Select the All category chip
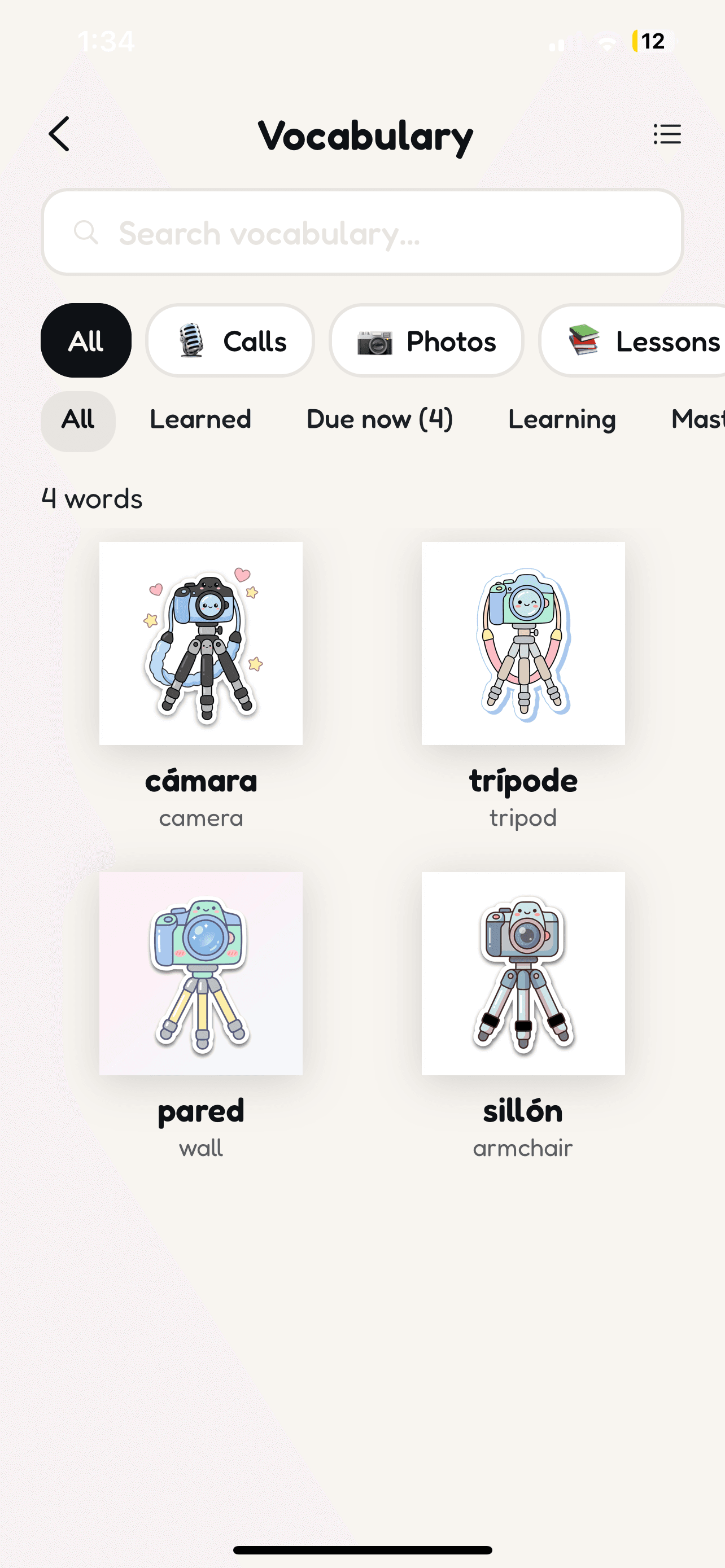This screenshot has width=725, height=1568. [x=85, y=340]
